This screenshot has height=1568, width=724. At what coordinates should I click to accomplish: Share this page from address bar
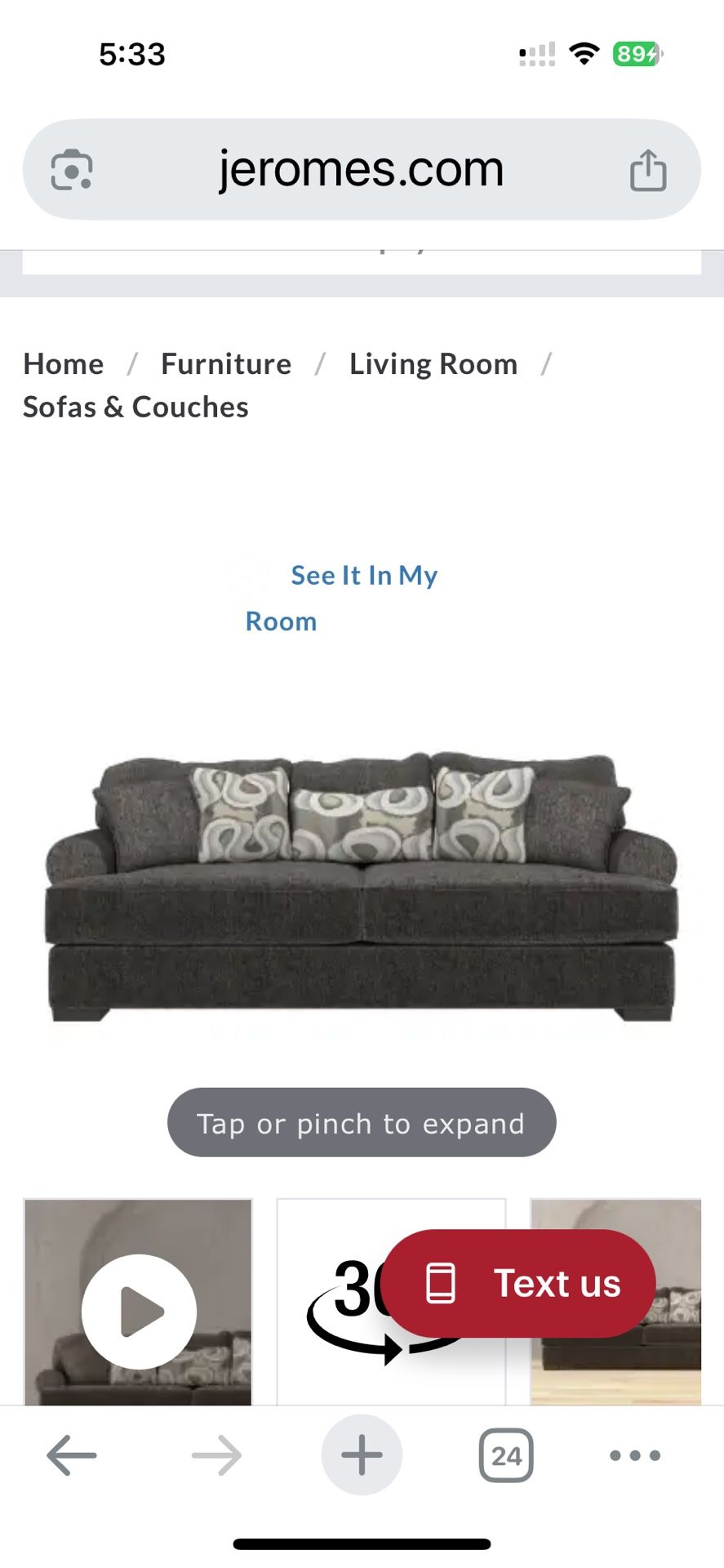648,171
